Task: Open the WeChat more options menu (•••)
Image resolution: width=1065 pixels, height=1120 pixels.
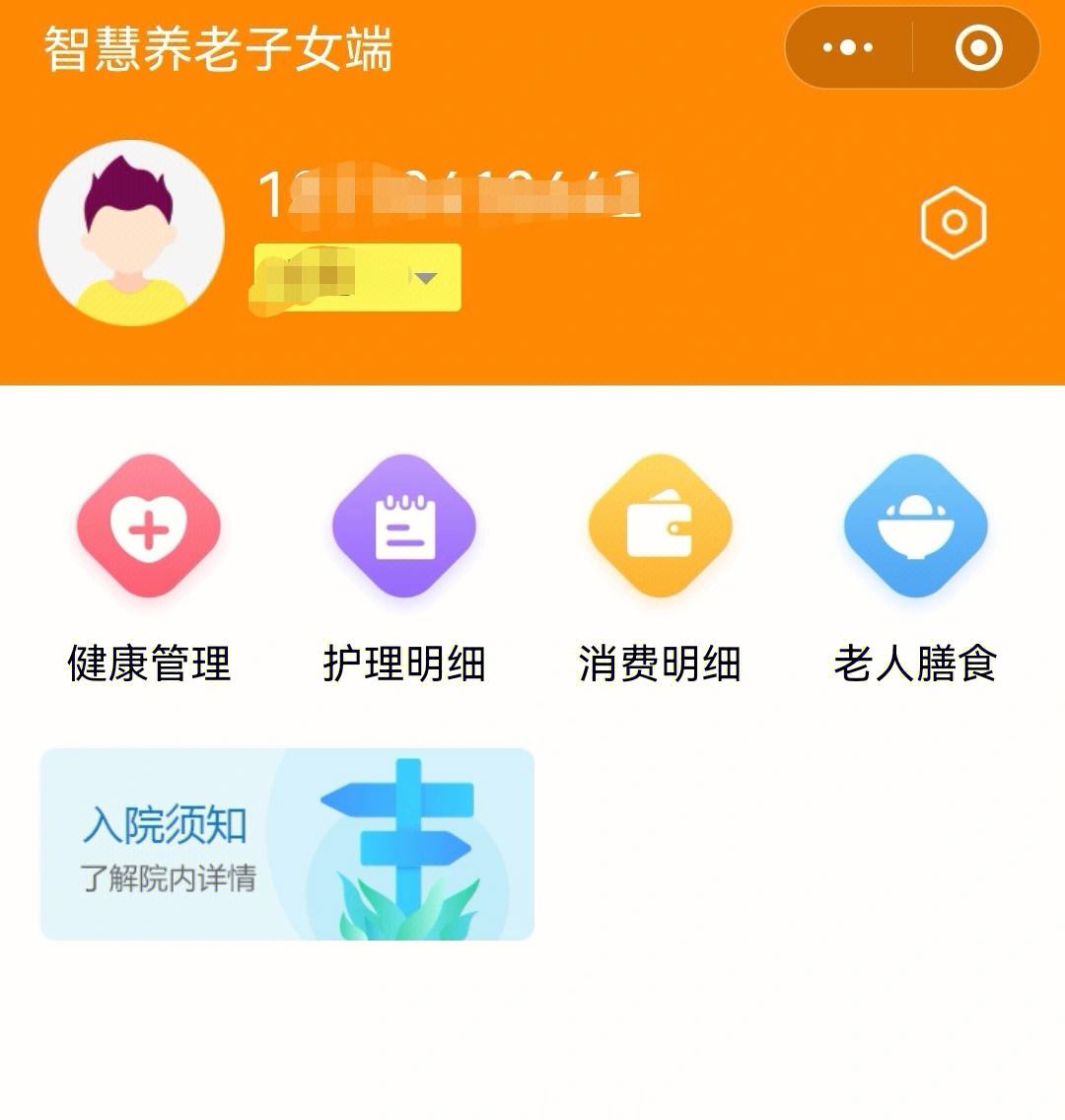Action: [850, 46]
